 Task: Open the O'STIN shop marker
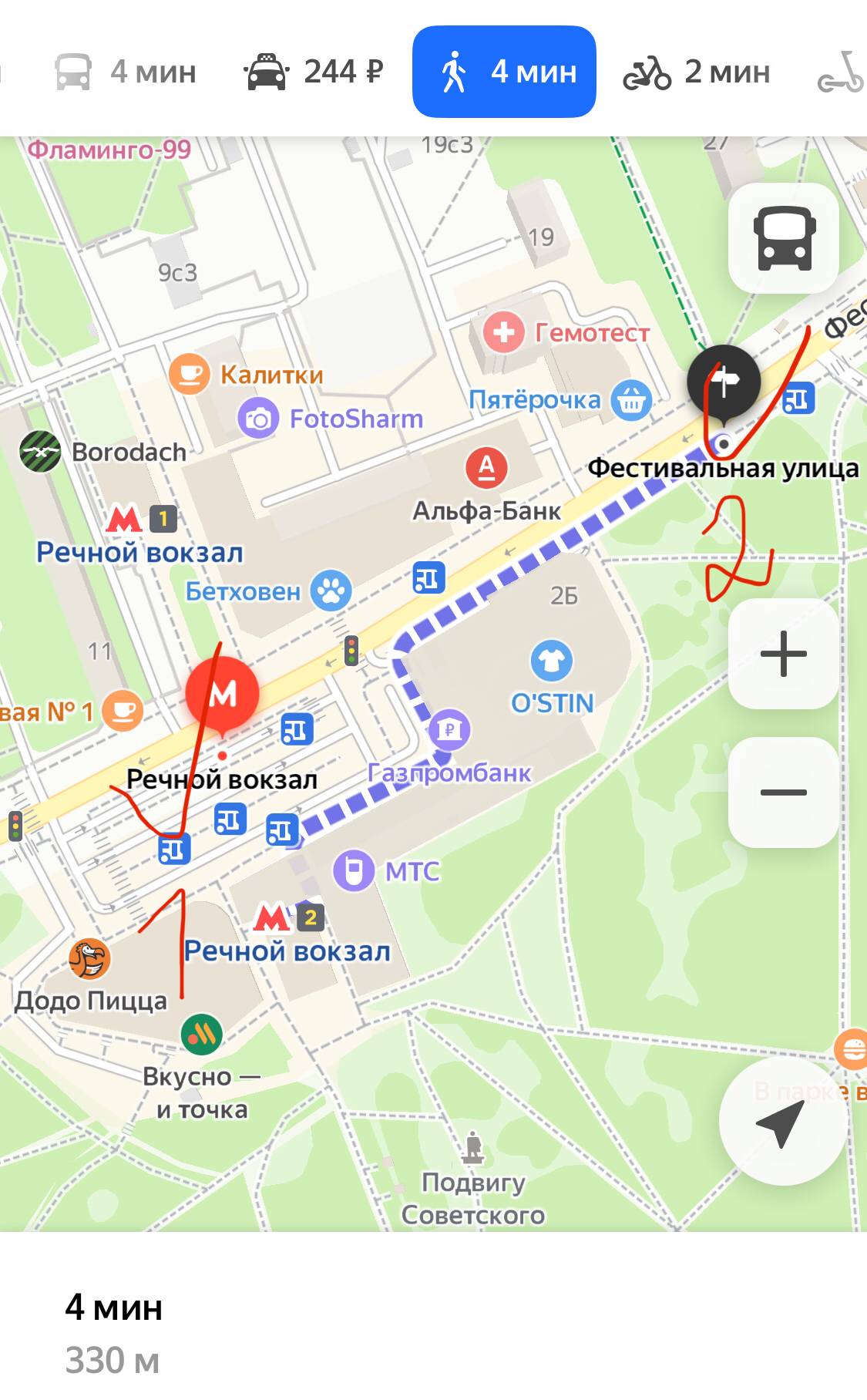click(552, 661)
